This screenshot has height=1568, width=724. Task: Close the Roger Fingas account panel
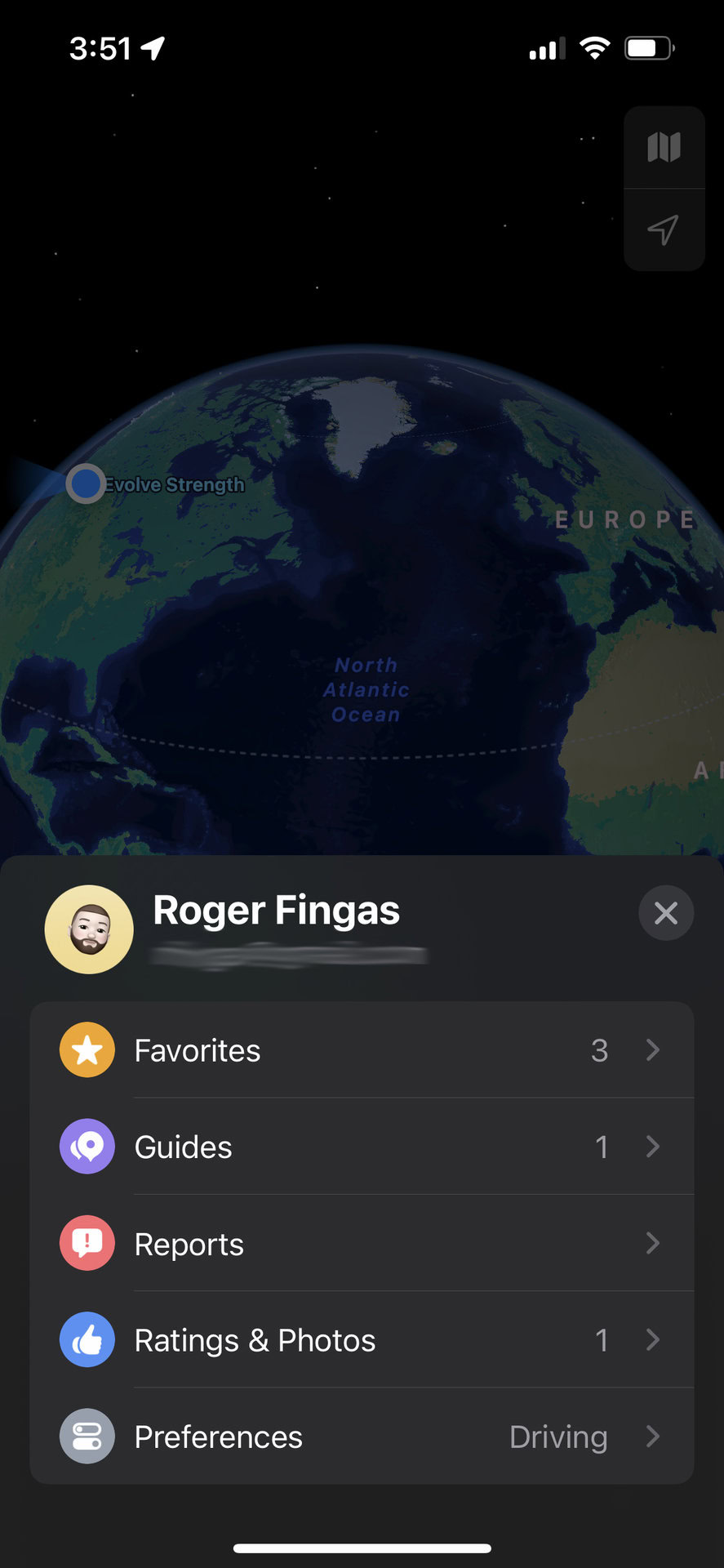click(666, 913)
